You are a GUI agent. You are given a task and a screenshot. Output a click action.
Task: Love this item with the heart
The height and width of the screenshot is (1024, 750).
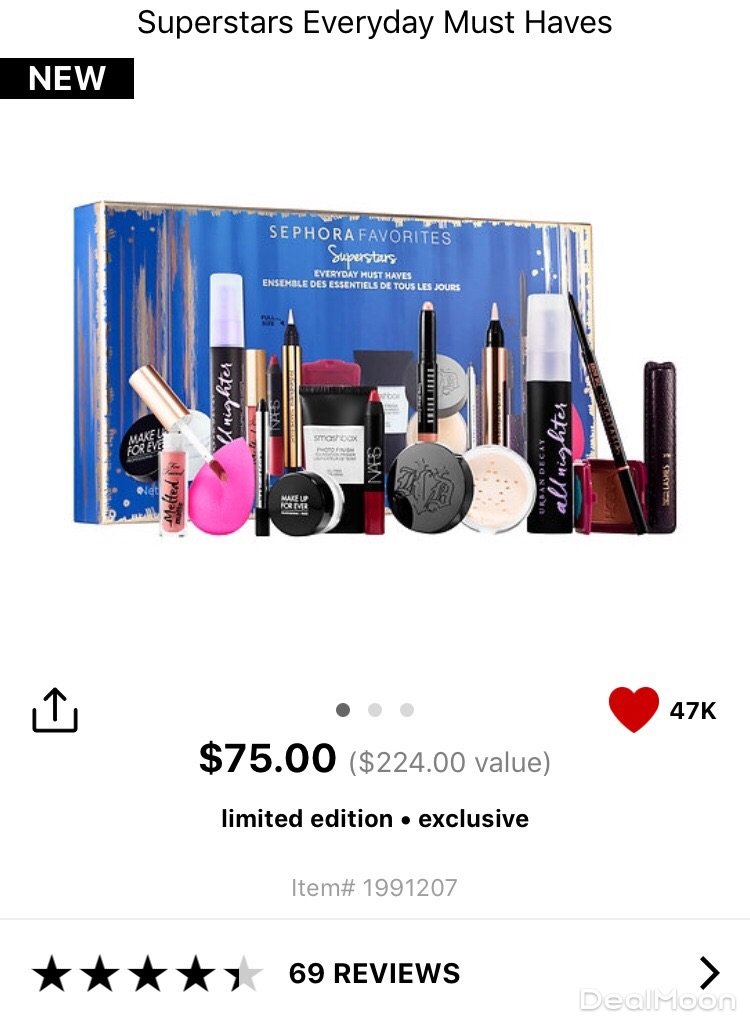click(634, 710)
